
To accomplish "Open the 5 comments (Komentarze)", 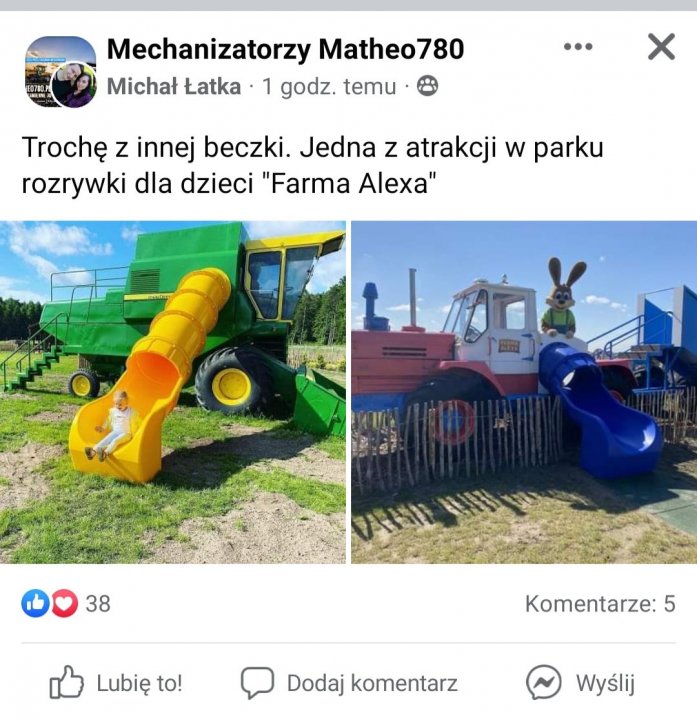I will coord(600,603).
